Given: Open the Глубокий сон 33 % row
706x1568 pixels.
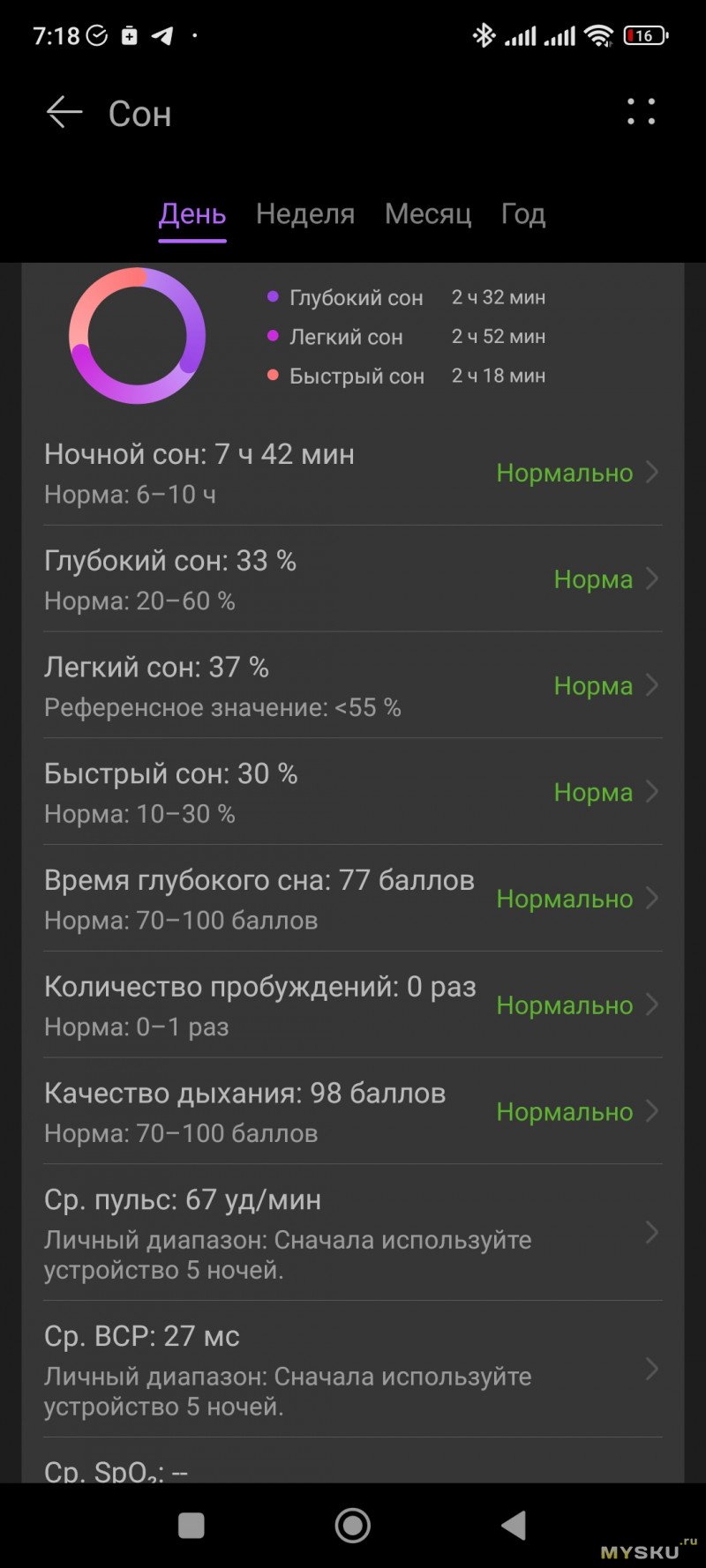Looking at the screenshot, I should [x=353, y=579].
